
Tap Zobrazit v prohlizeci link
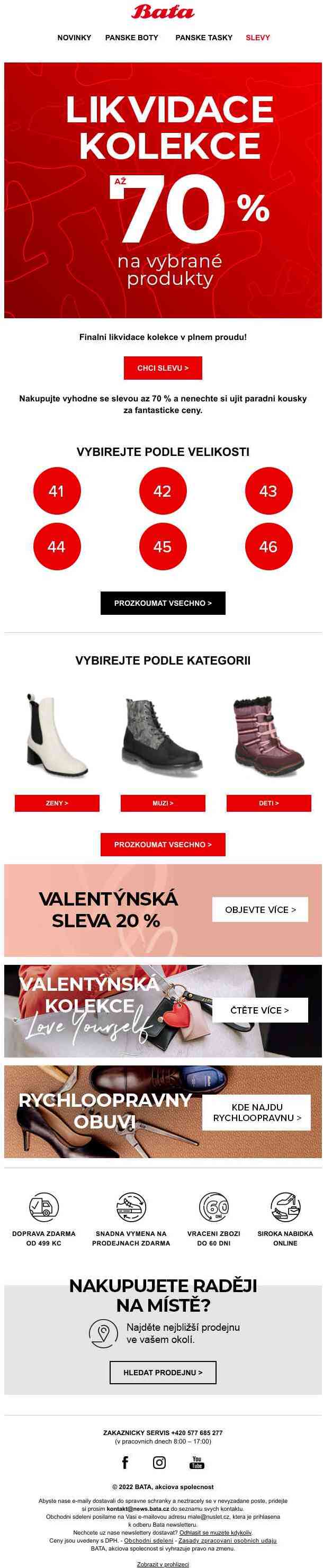163,1564
